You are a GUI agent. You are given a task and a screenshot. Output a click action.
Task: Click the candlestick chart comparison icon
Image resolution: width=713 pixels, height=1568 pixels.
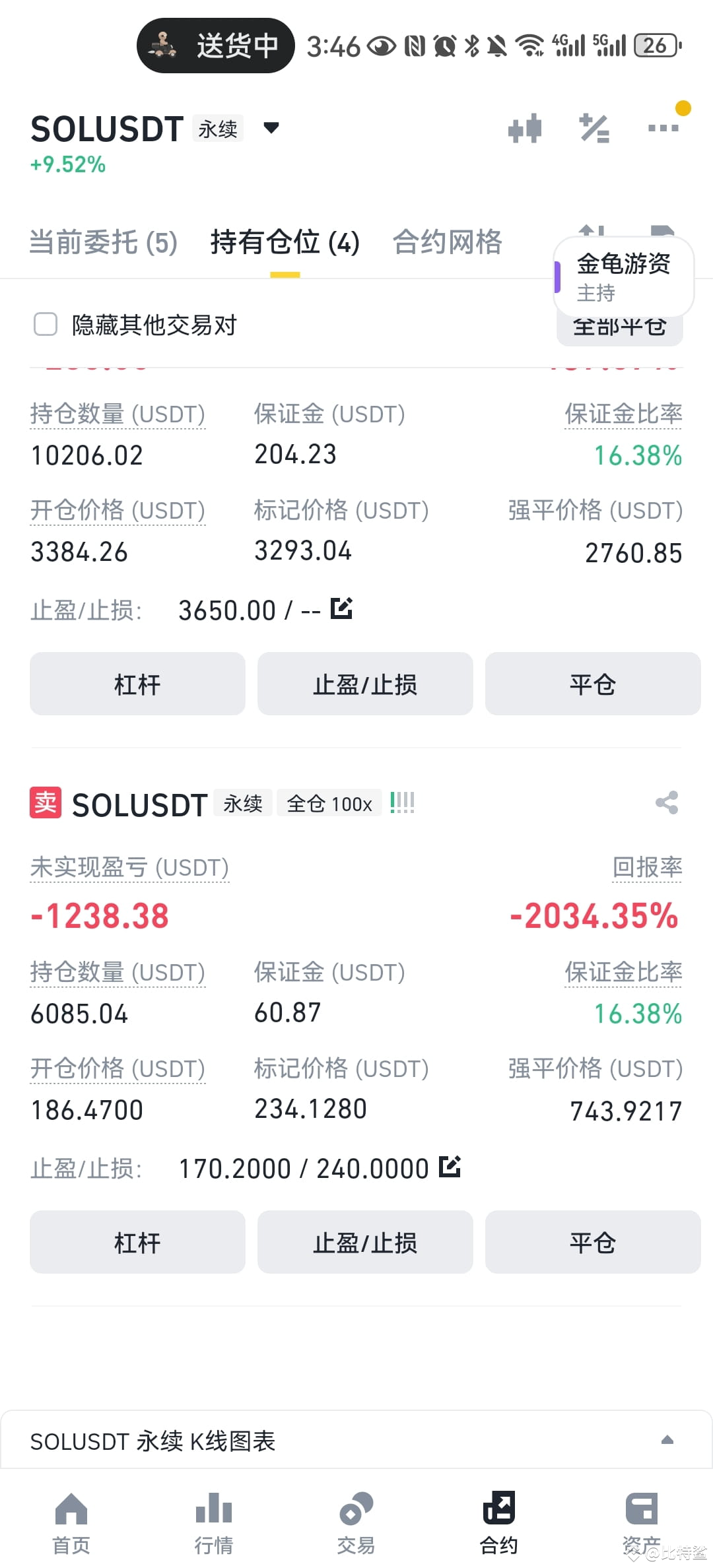click(525, 128)
